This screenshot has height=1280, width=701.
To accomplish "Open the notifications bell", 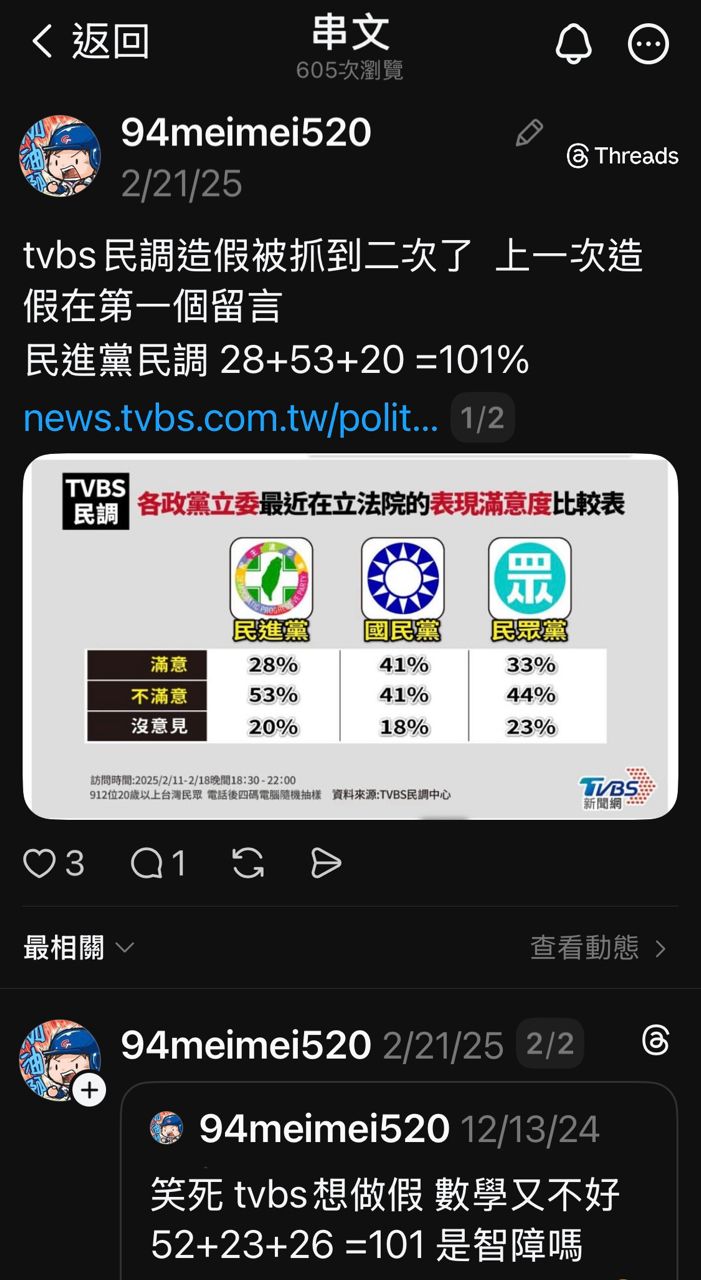I will (x=573, y=44).
